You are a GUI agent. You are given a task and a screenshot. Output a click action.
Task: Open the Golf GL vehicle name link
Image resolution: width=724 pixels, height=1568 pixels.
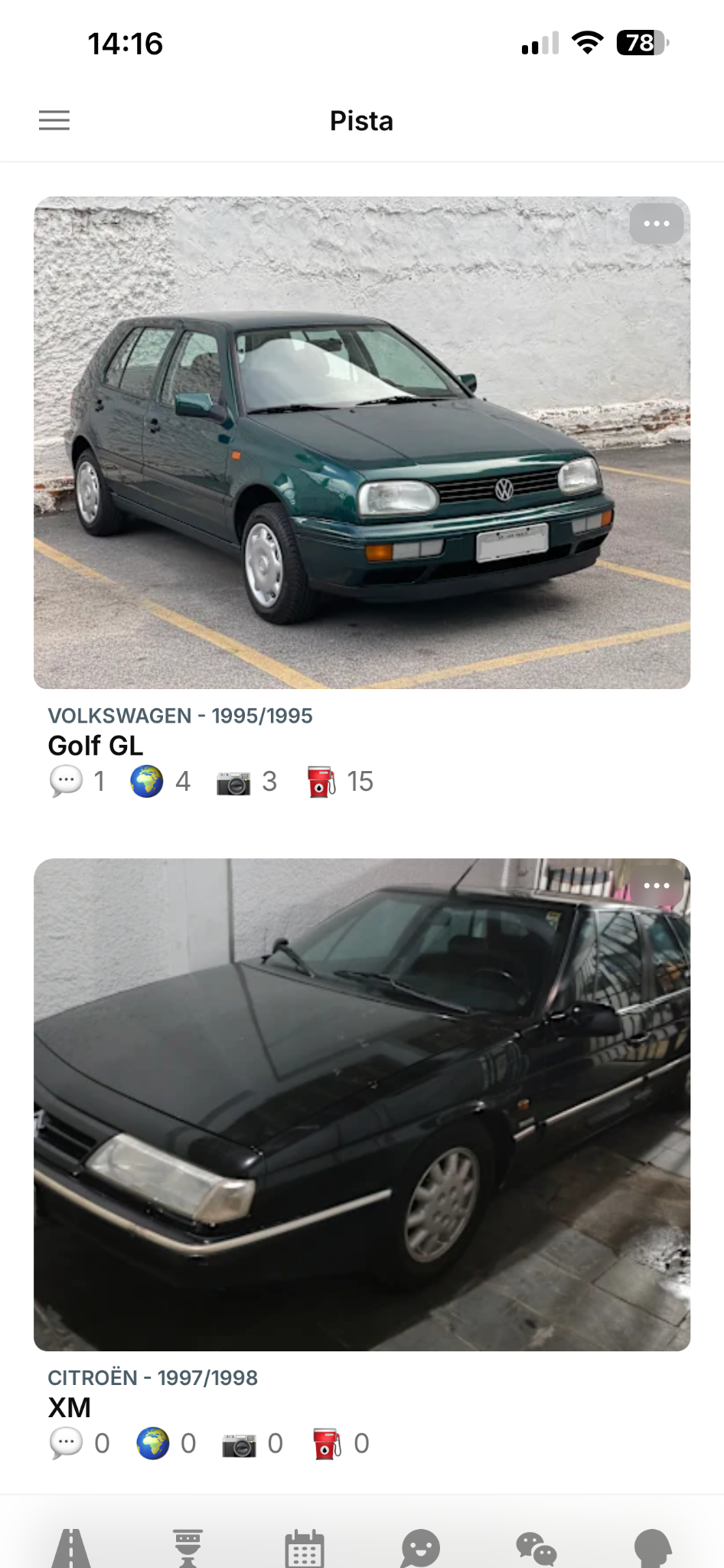point(95,745)
